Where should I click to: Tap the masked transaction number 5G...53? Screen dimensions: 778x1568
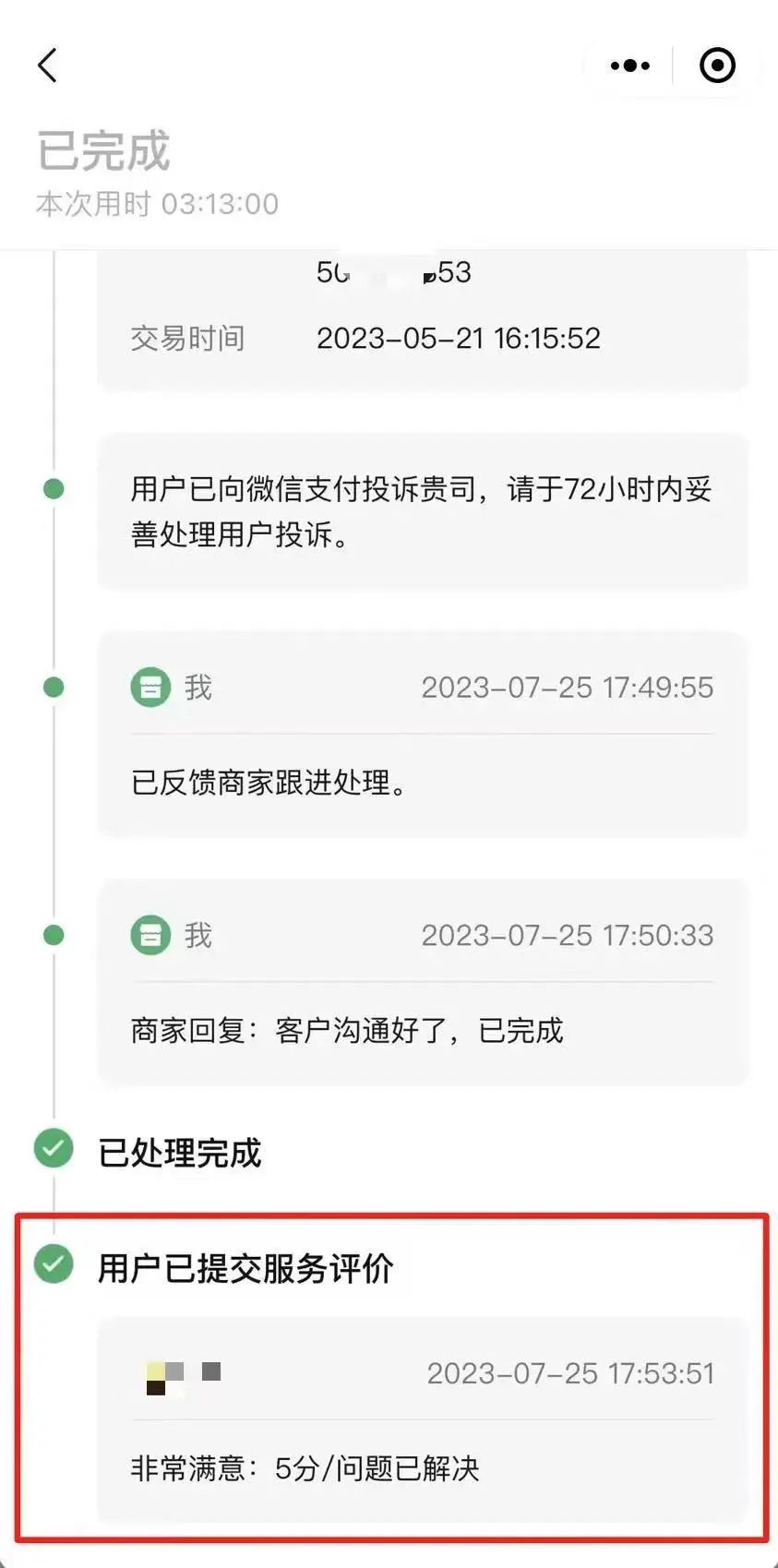392,271
